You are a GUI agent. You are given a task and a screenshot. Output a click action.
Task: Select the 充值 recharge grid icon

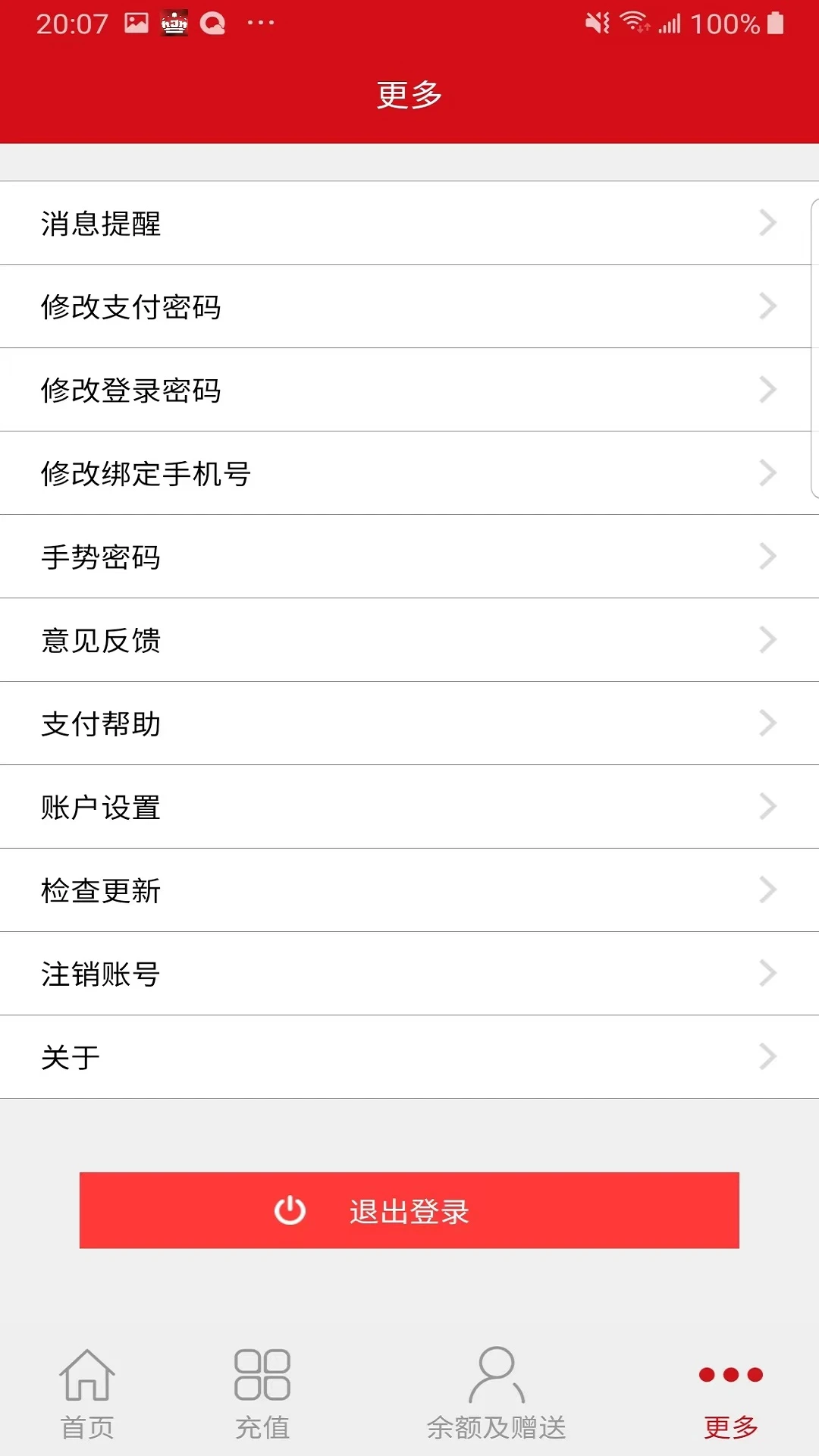point(262,1380)
